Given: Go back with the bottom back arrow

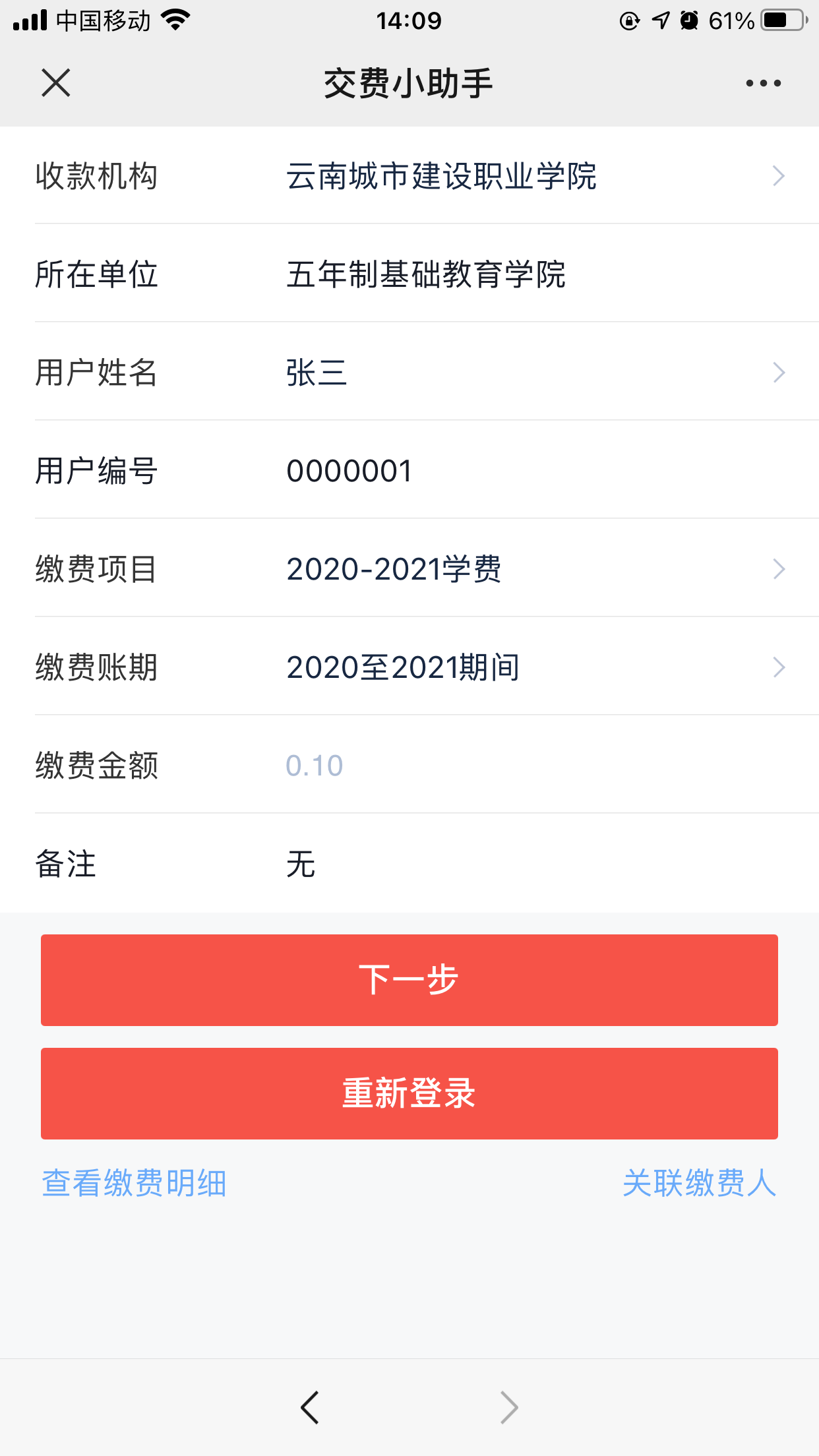Looking at the screenshot, I should 310,1407.
